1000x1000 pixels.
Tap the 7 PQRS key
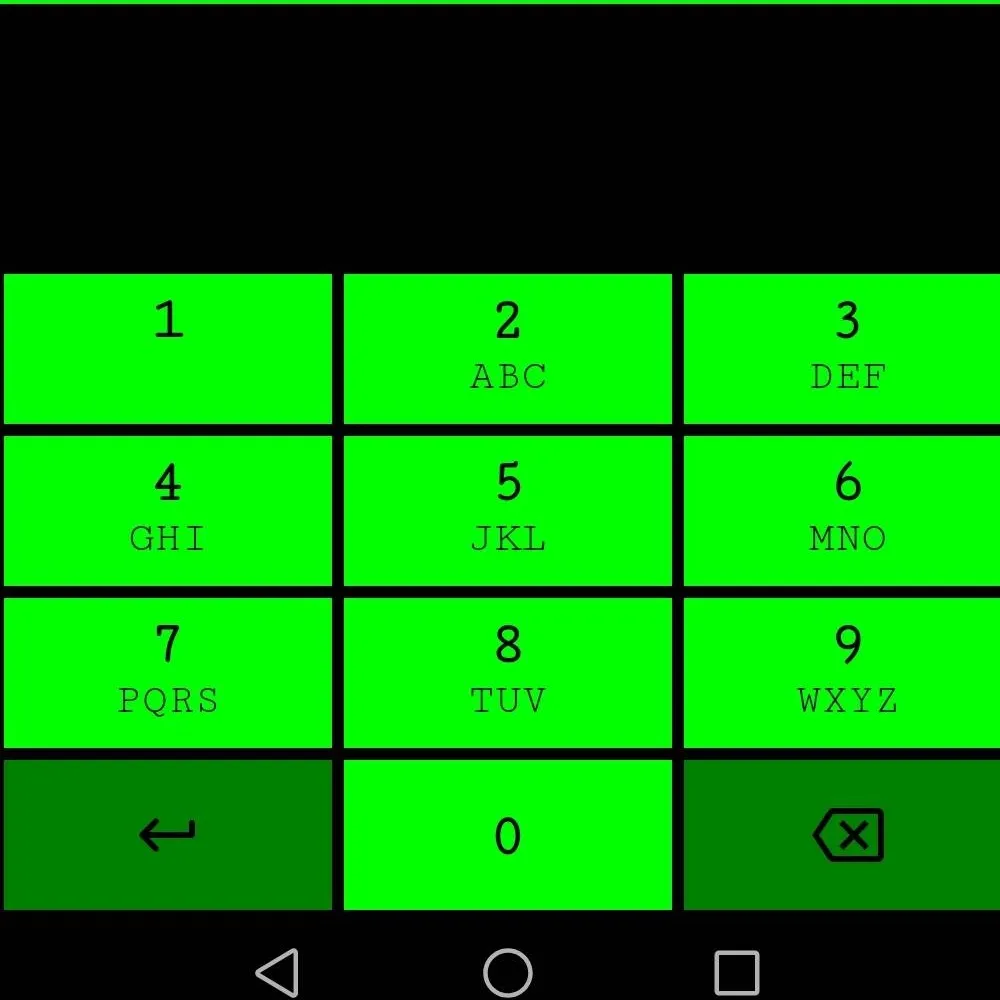click(x=168, y=672)
